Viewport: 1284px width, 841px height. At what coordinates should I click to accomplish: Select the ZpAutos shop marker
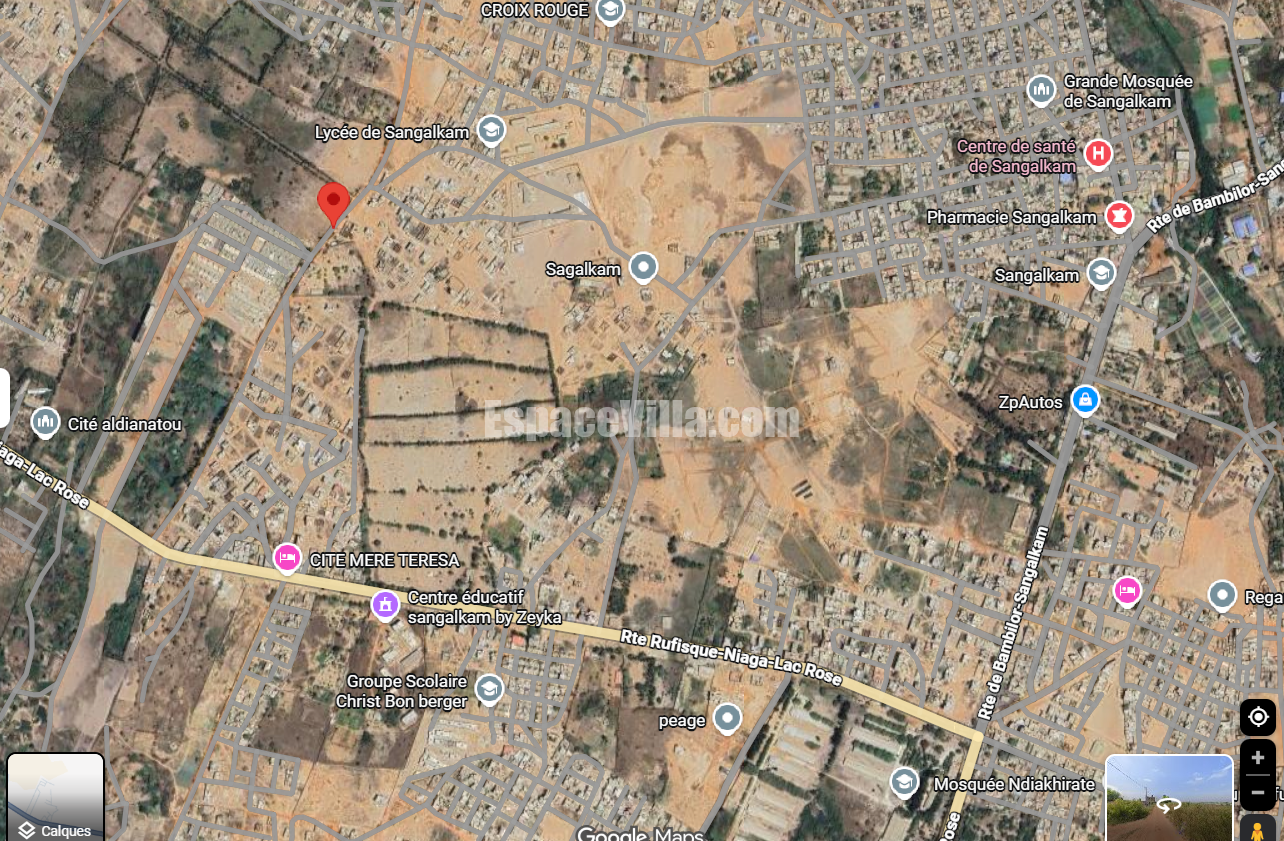point(1084,401)
